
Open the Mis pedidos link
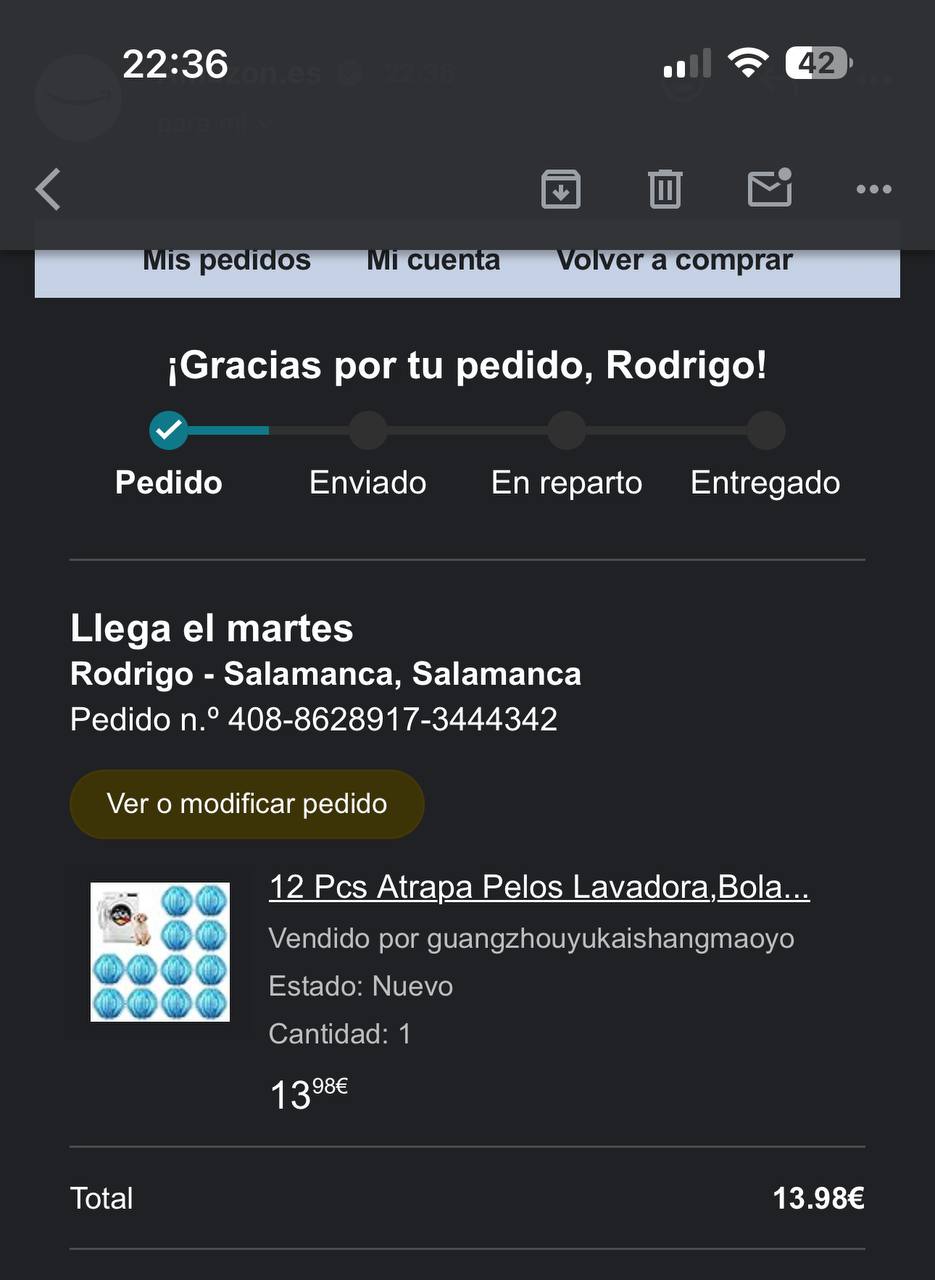pyautogui.click(x=227, y=261)
